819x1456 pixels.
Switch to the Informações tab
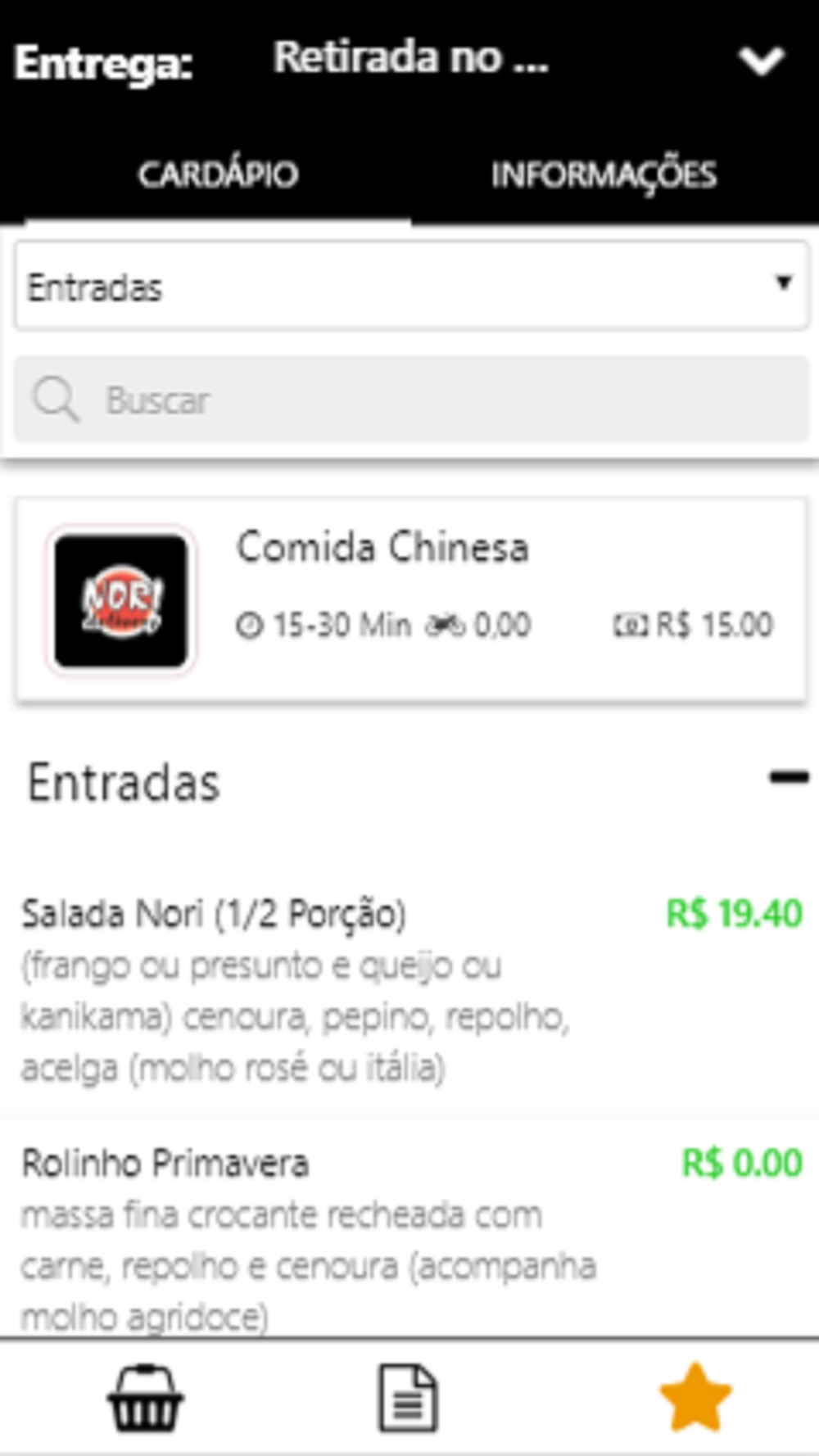604,175
